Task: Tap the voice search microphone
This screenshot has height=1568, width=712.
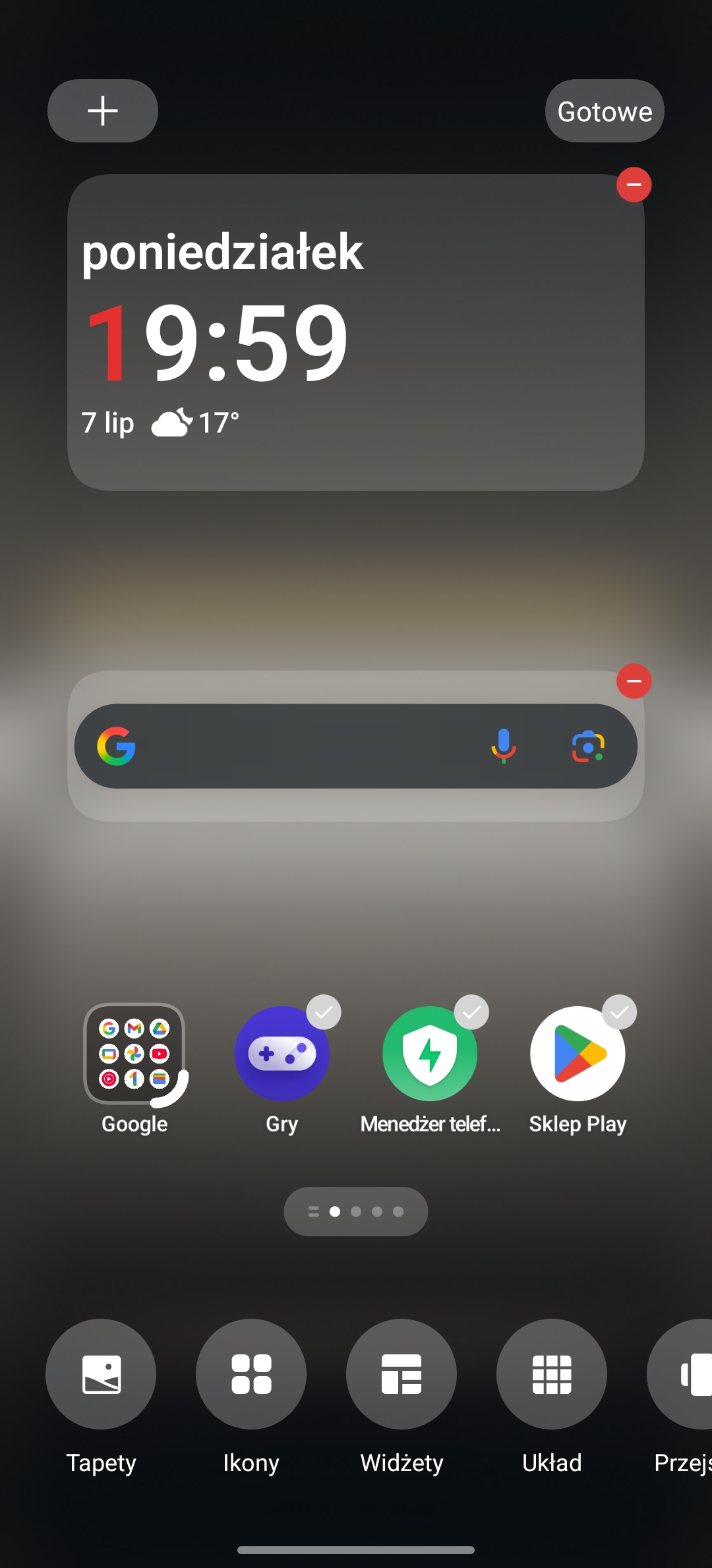Action: [x=504, y=746]
